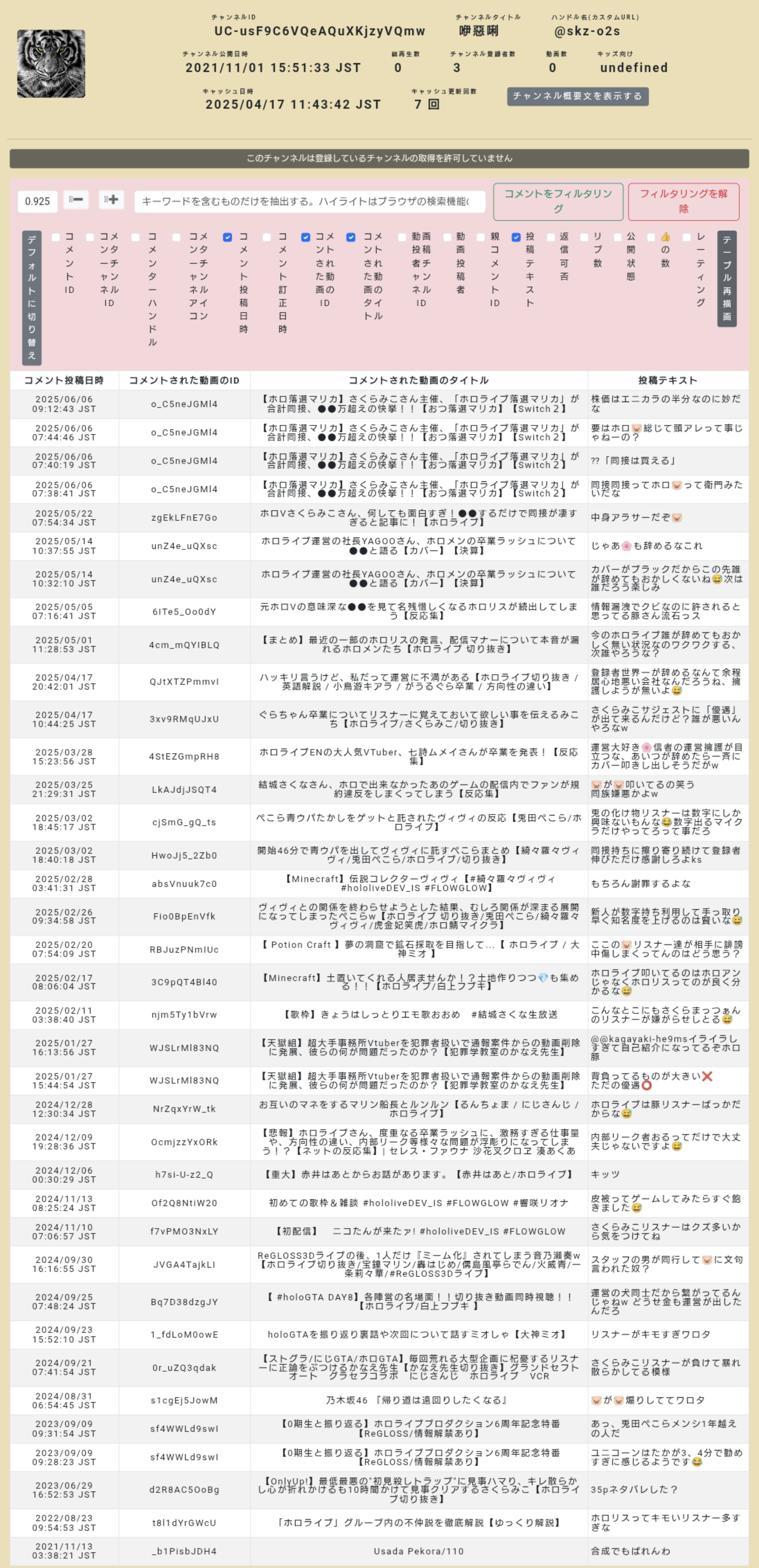Enable the 動画投稿者 checkbox
Viewport: 759px width, 1568px height.
coord(447,237)
